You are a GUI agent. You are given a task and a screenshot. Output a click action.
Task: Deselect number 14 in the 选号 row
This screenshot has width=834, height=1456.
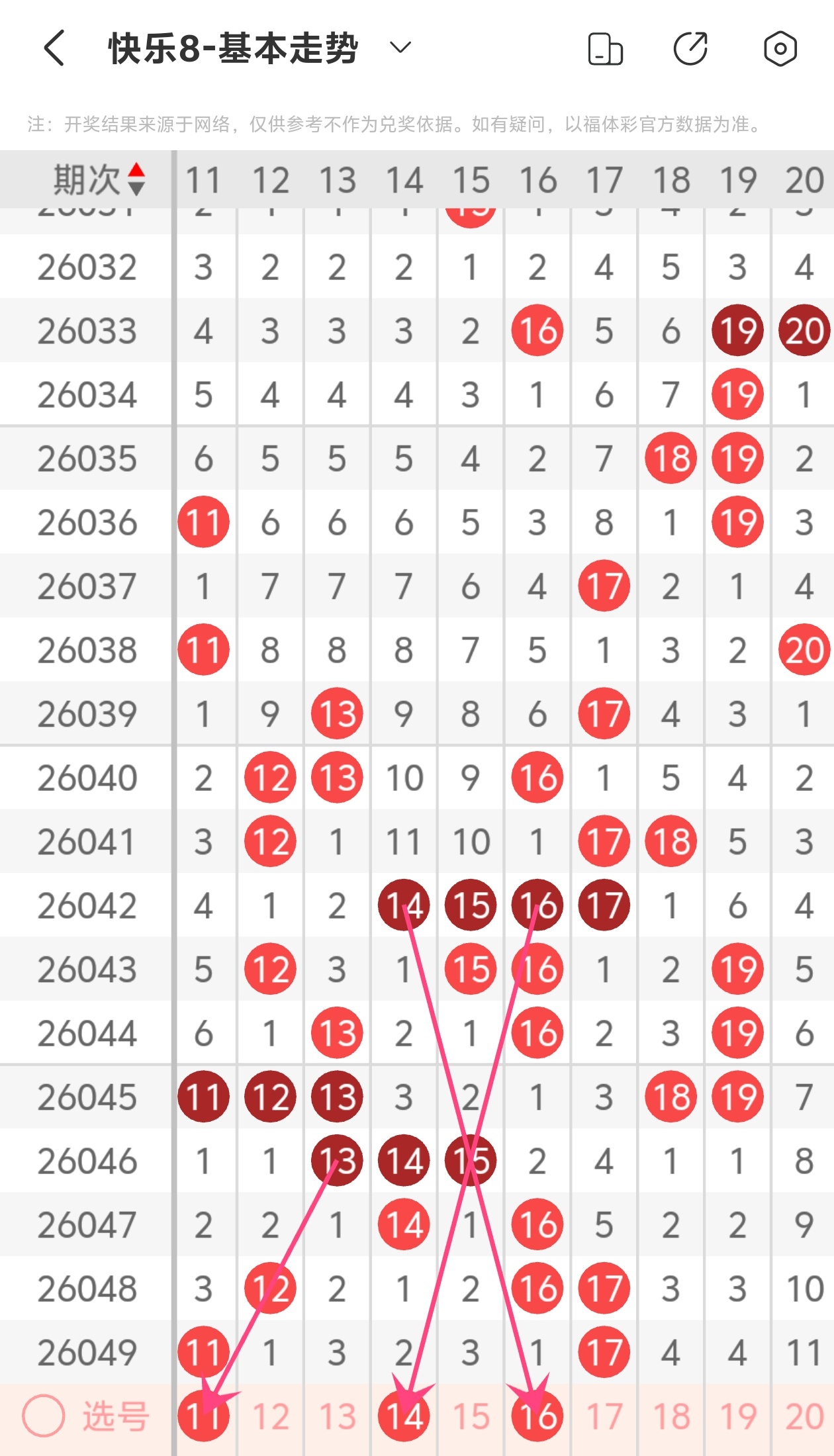pos(404,1416)
